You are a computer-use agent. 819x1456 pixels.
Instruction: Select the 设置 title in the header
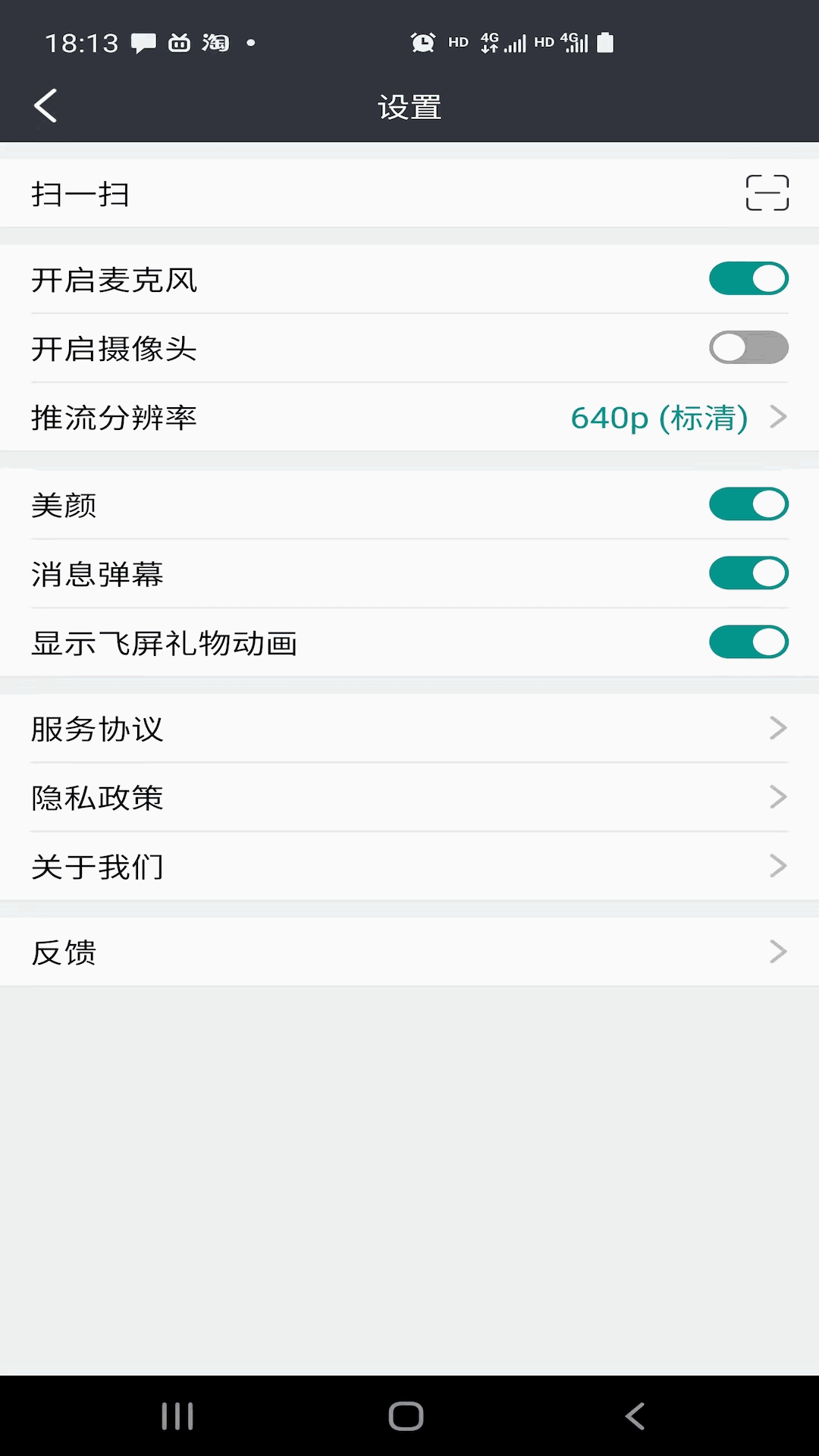[x=409, y=106]
